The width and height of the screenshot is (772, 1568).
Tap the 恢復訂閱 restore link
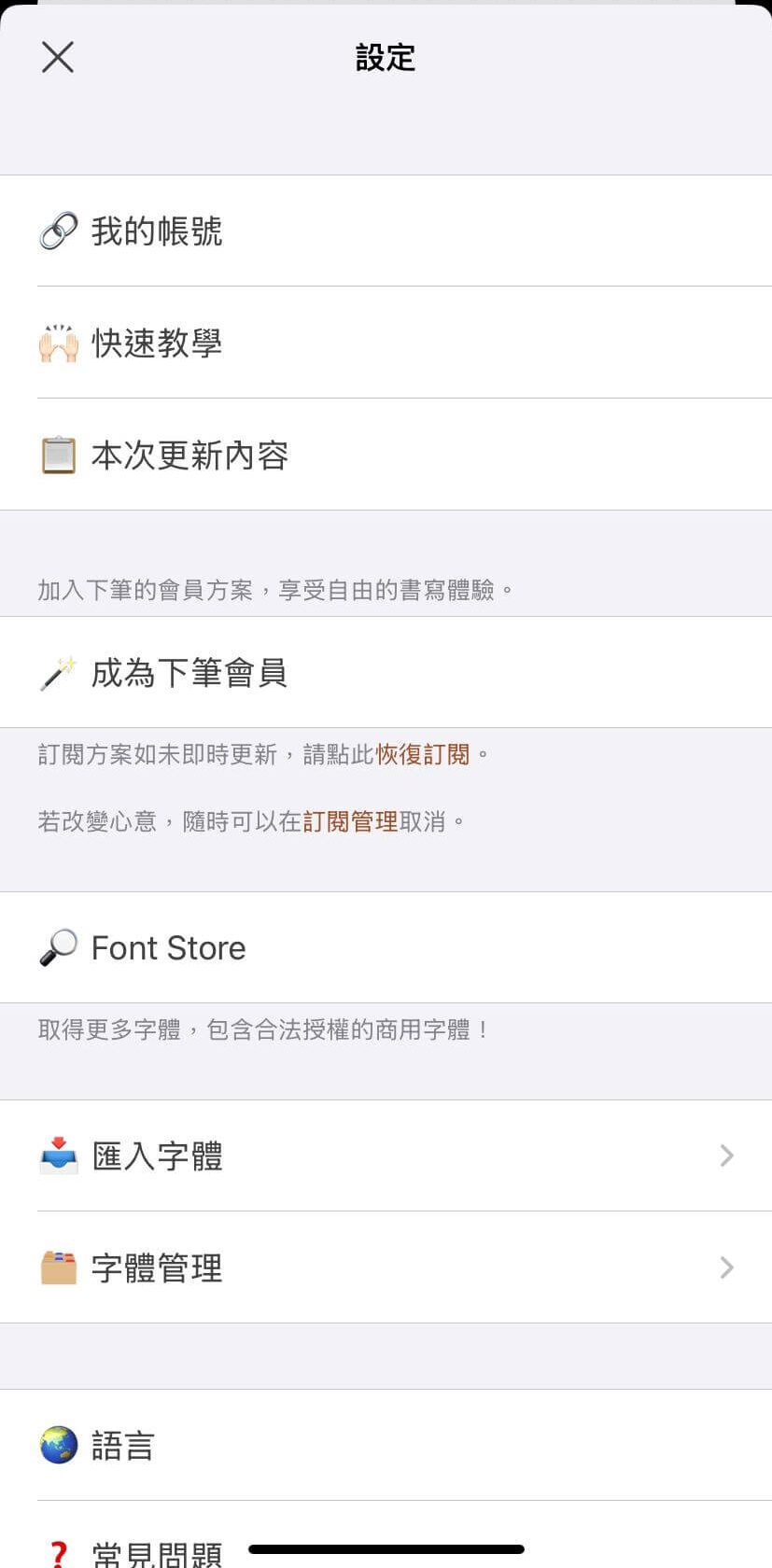click(423, 754)
